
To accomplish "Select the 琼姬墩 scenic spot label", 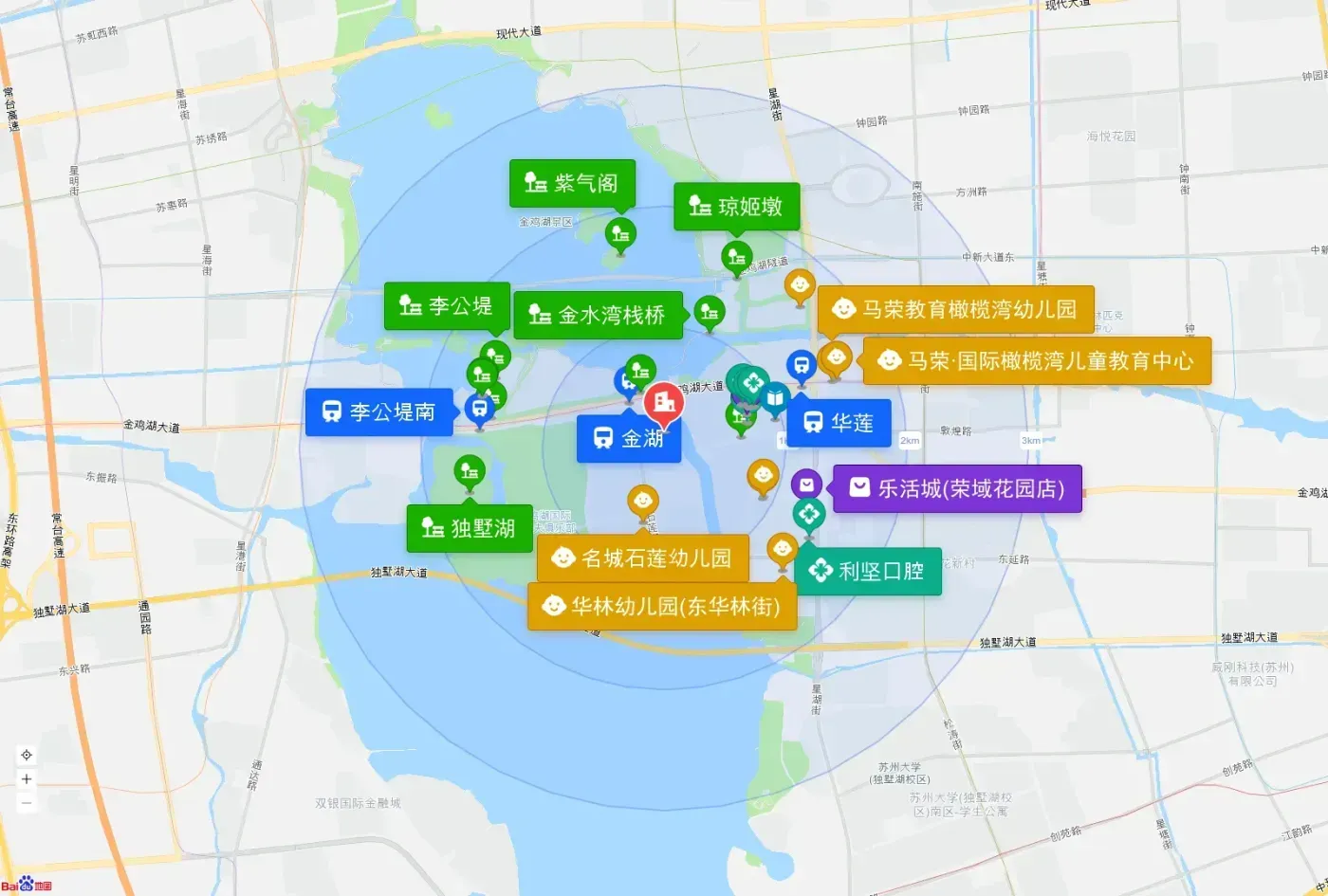I will tap(737, 206).
